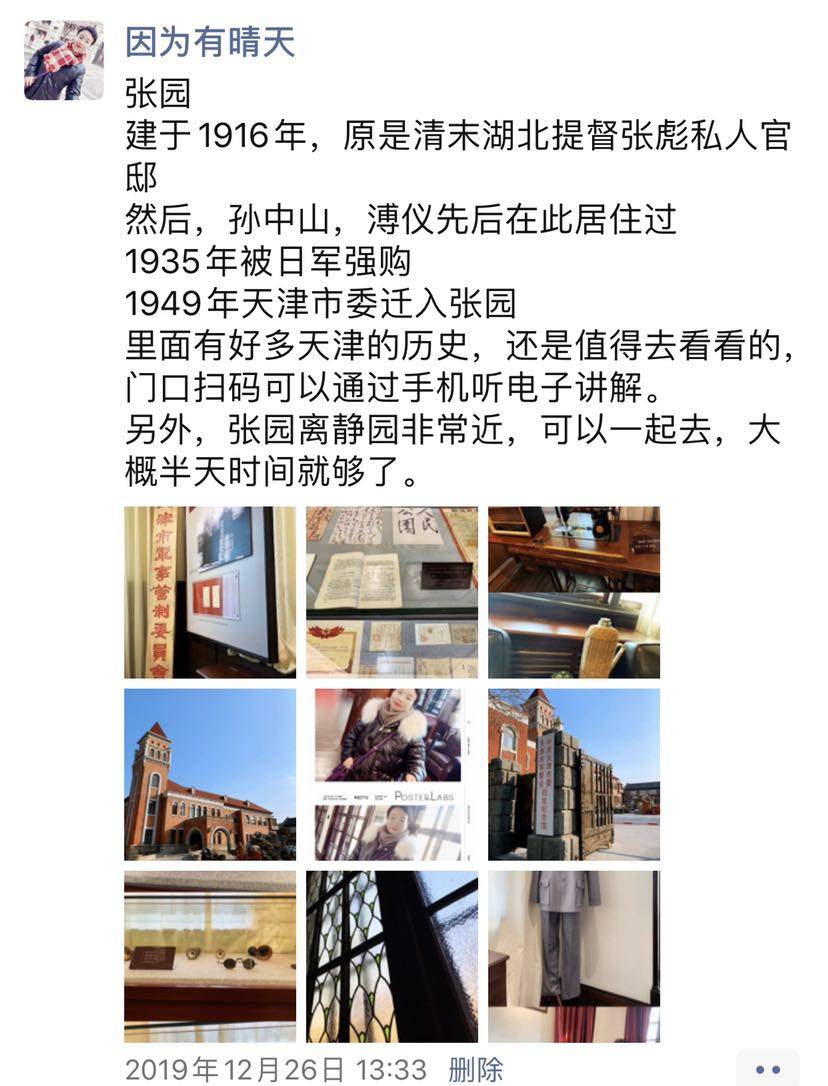View the patterned glass window photo
The height and width of the screenshot is (1086, 828).
point(392,956)
